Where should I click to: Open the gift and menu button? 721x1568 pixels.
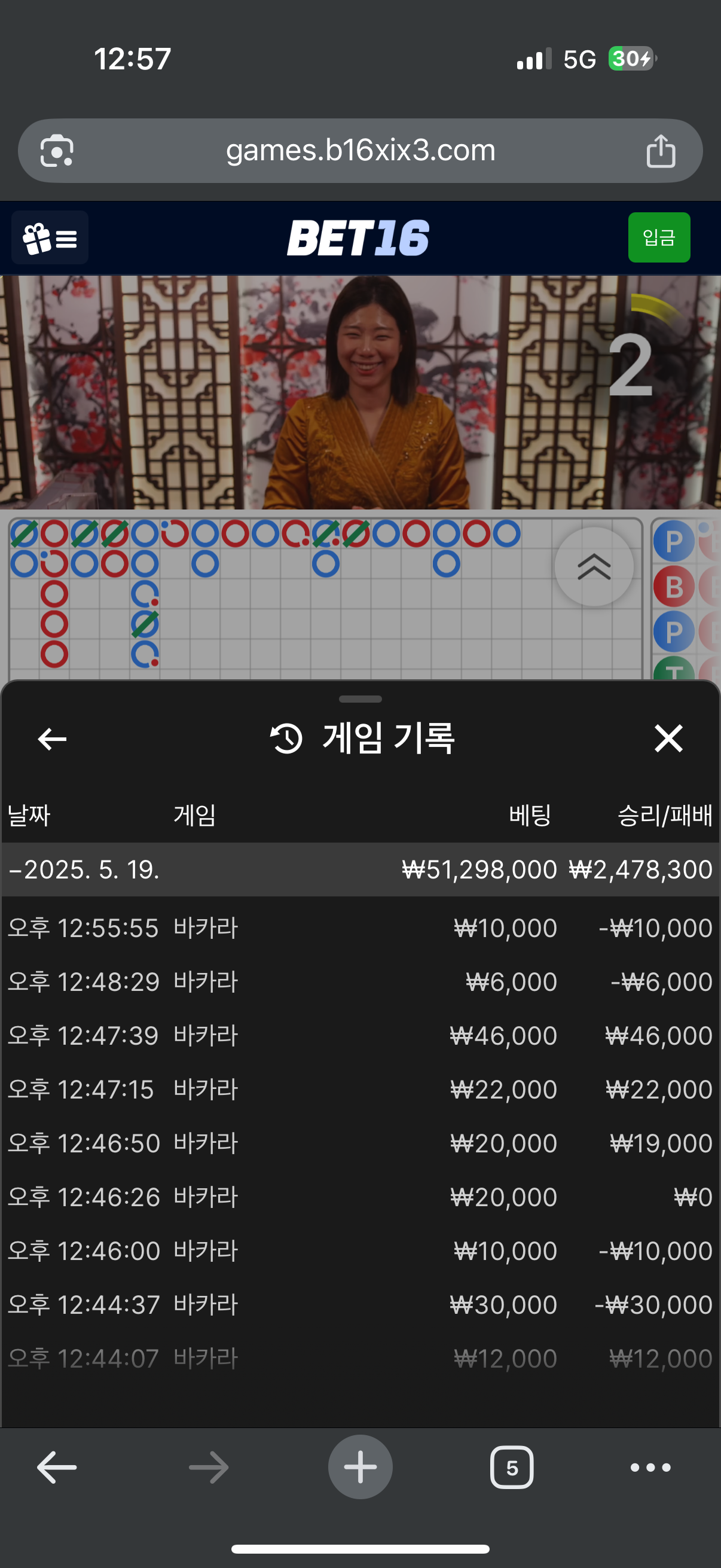pos(50,237)
